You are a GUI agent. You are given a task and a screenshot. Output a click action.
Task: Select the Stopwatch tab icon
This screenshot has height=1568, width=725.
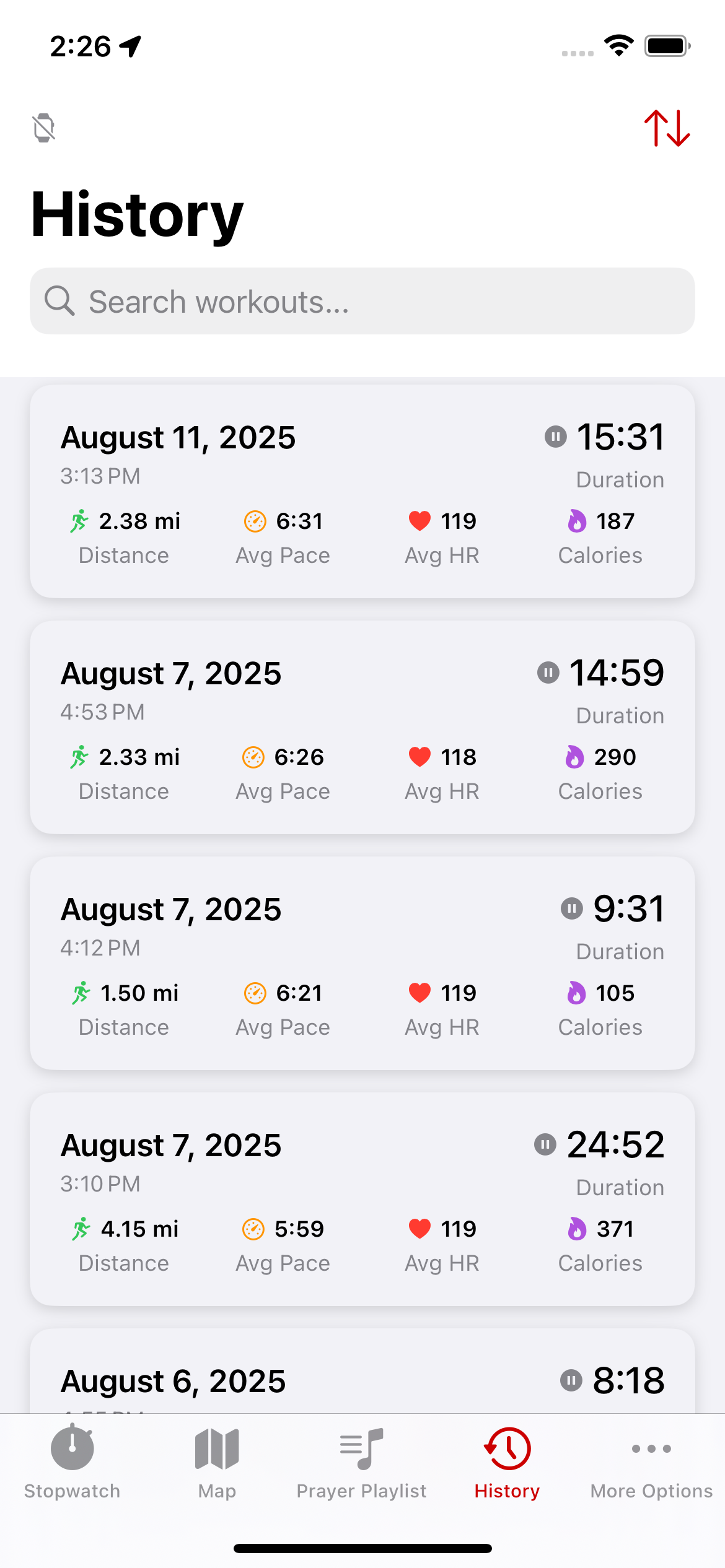click(71, 1449)
